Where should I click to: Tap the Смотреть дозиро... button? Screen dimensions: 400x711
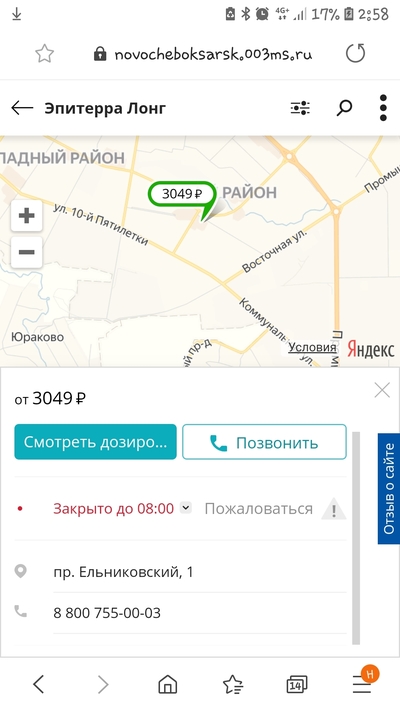pyautogui.click(x=95, y=442)
